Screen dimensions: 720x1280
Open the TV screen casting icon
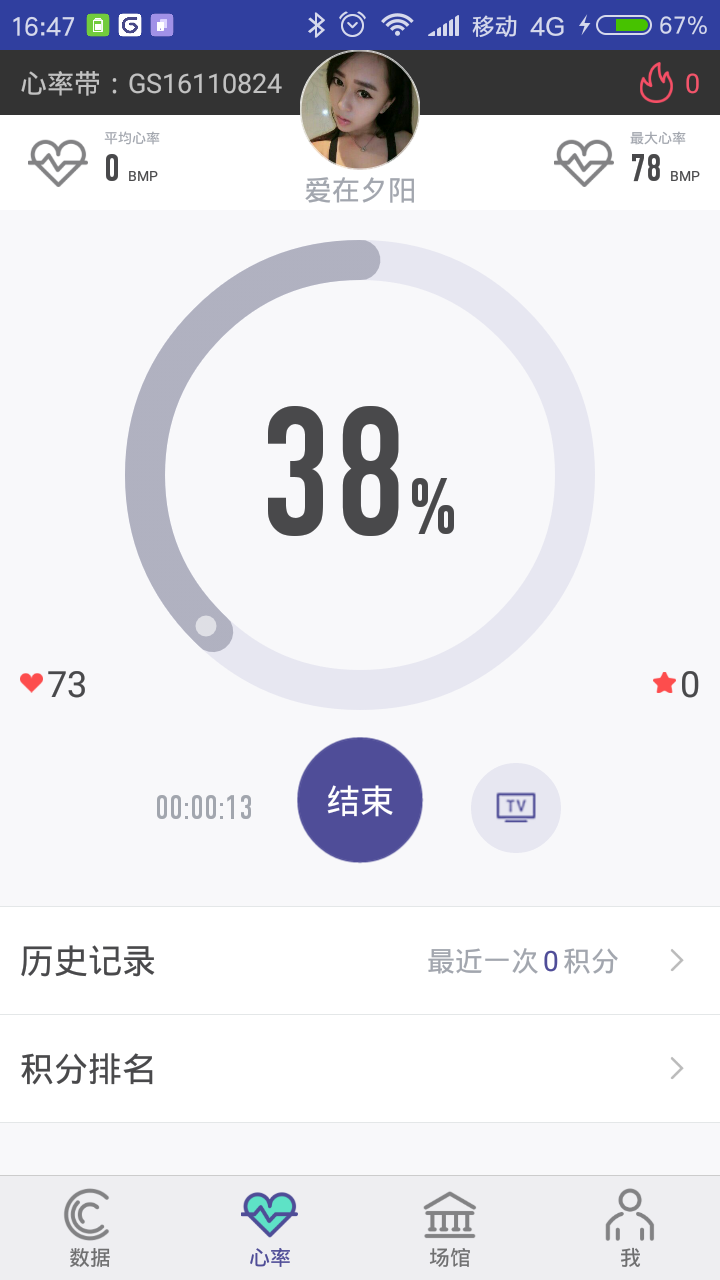(516, 807)
